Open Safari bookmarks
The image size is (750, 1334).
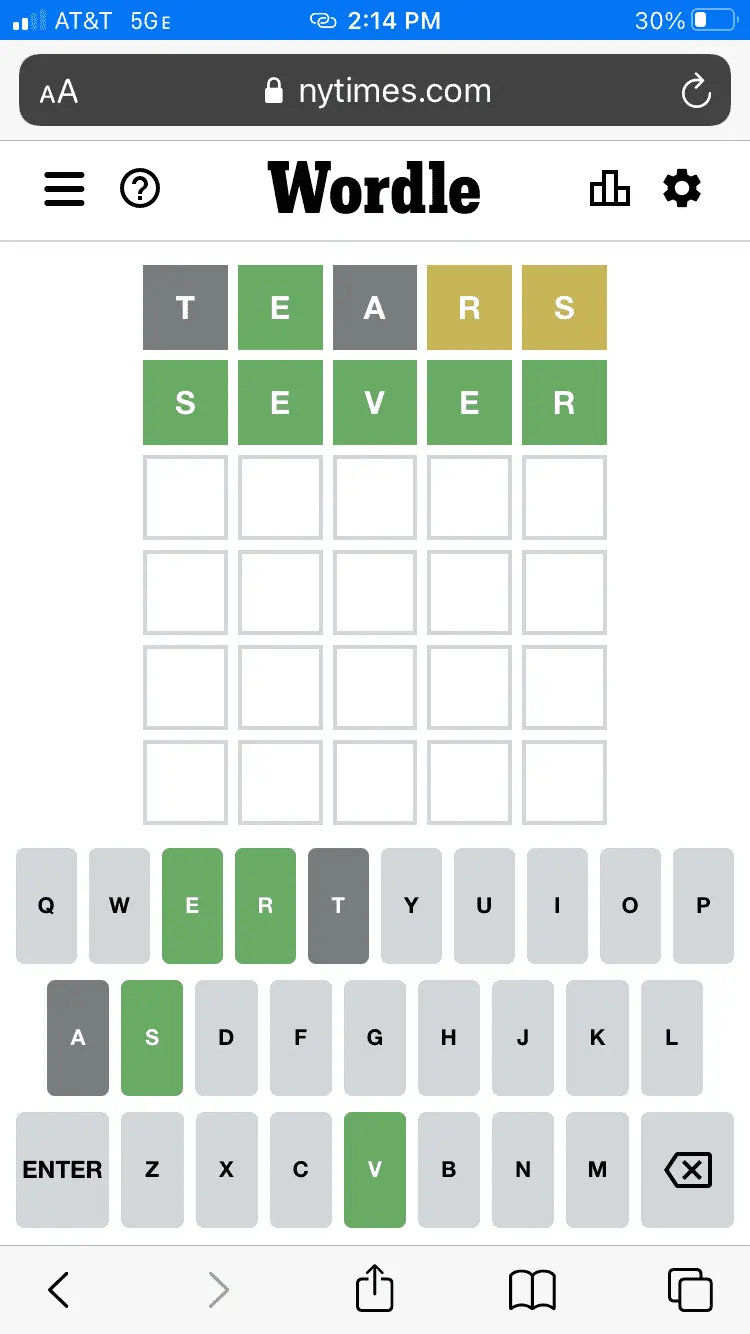[x=532, y=1289]
